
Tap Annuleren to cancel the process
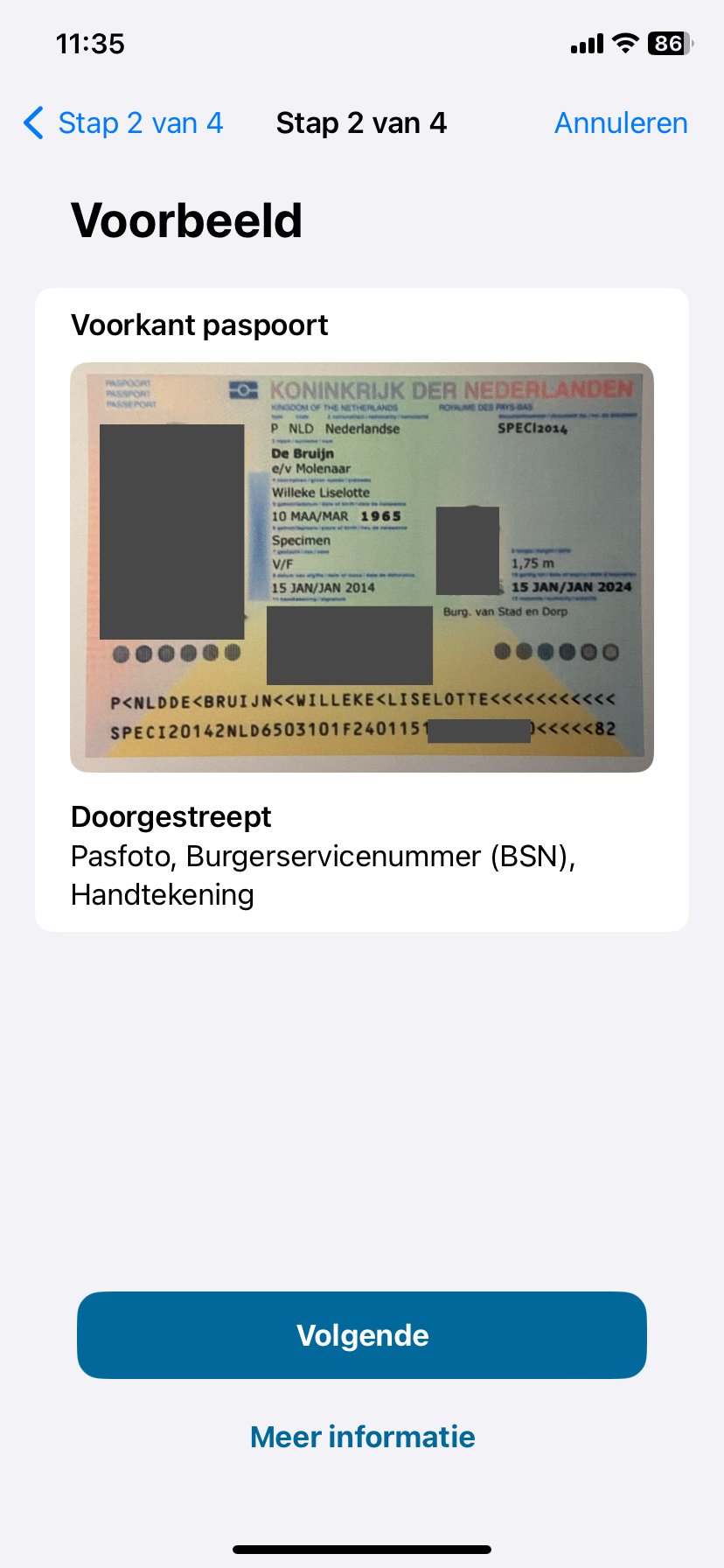point(621,123)
